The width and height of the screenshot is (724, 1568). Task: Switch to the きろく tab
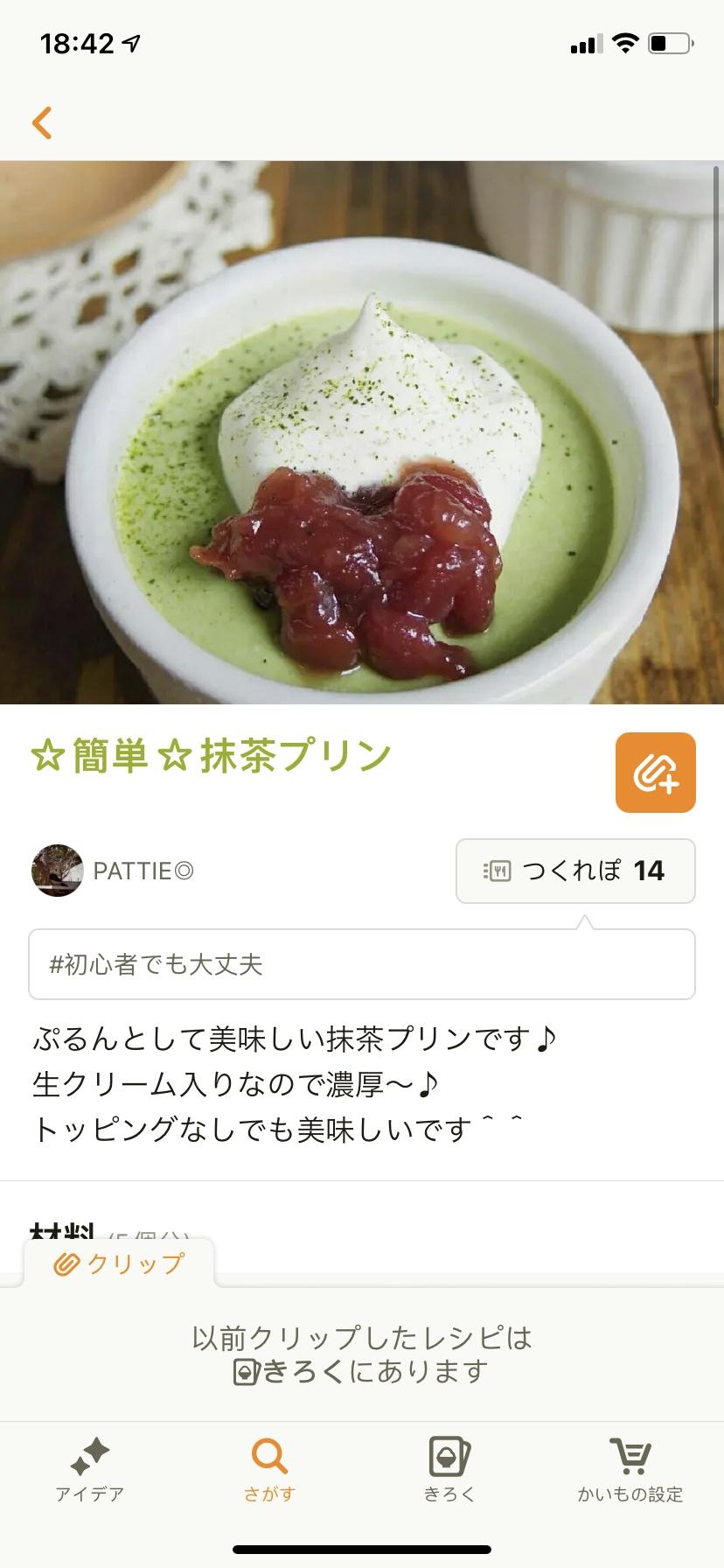coord(449,1470)
